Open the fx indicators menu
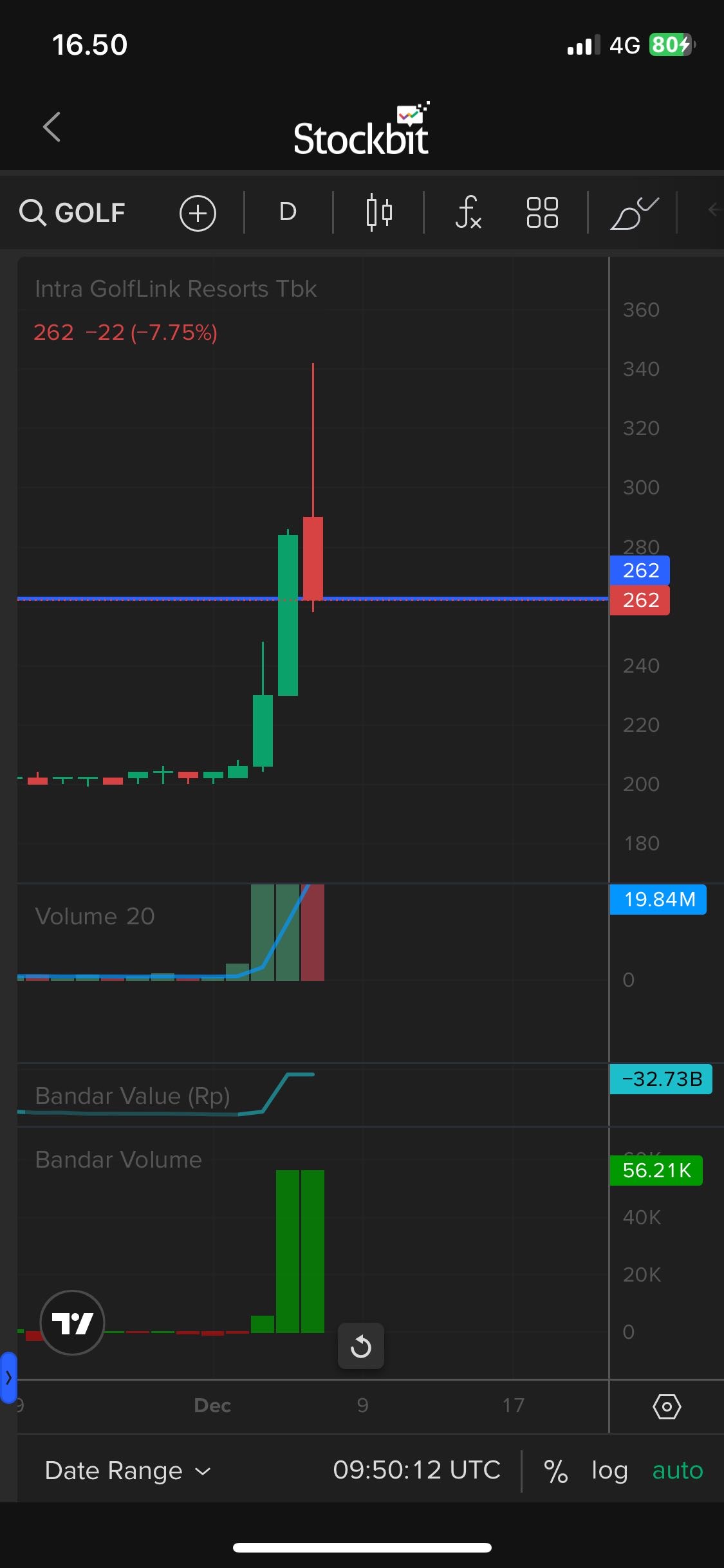Screen dimensions: 724x1568 tap(468, 212)
